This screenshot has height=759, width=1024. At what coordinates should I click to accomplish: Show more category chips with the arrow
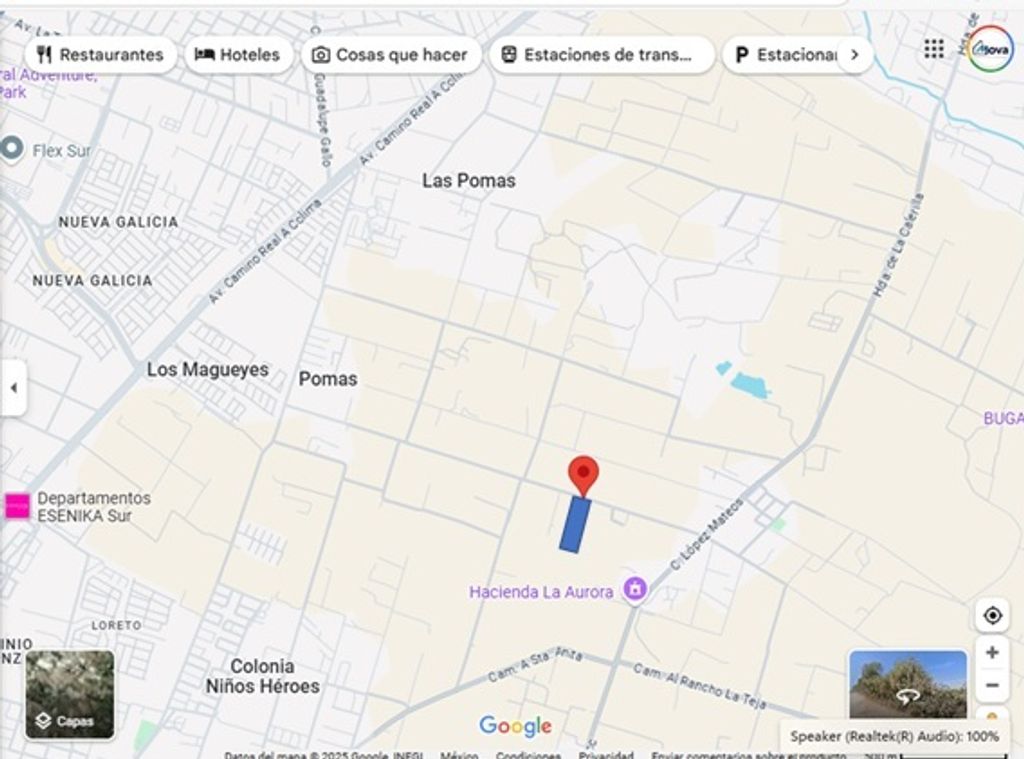(x=854, y=55)
